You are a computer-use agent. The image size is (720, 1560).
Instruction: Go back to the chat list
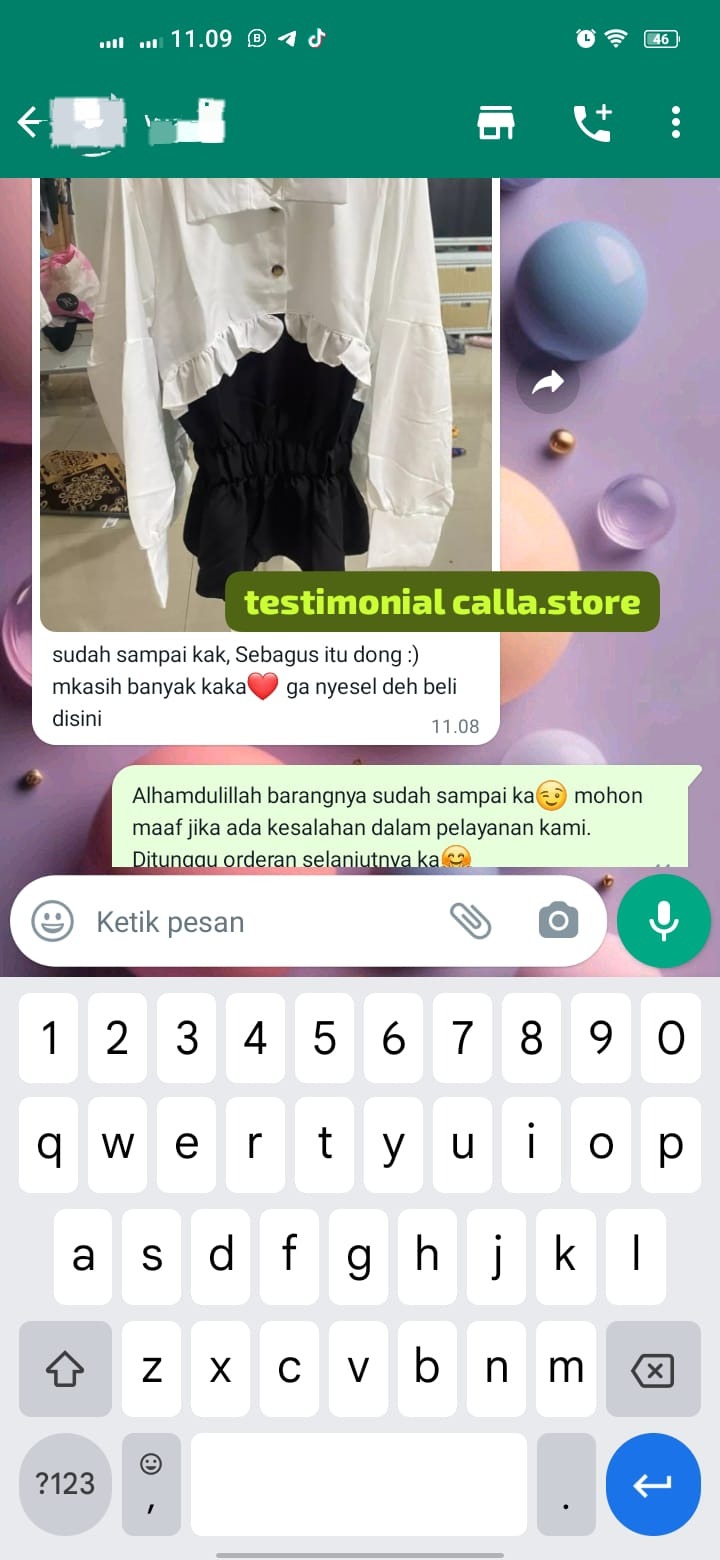[30, 123]
